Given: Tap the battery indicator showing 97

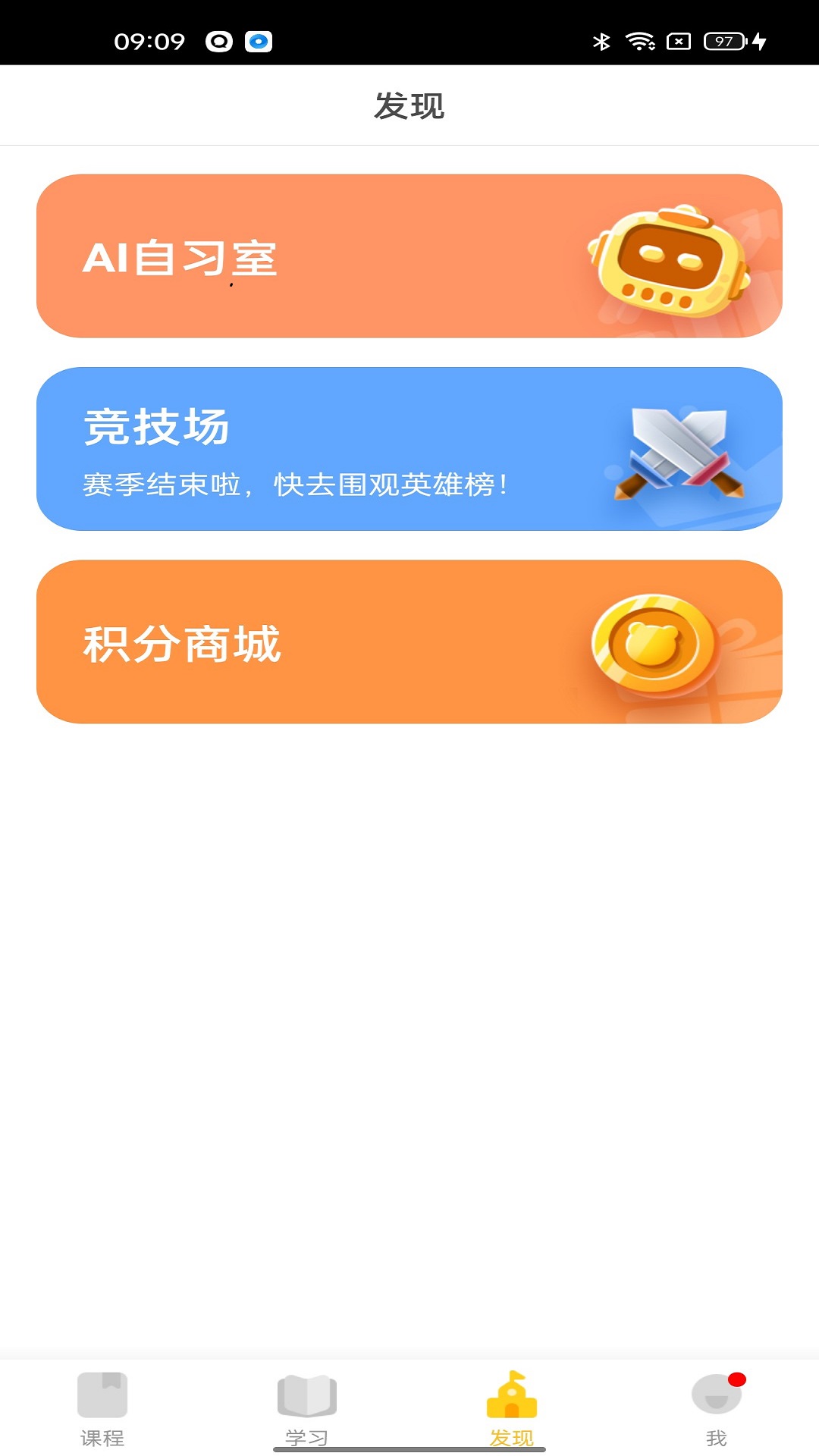Looking at the screenshot, I should [x=724, y=43].
